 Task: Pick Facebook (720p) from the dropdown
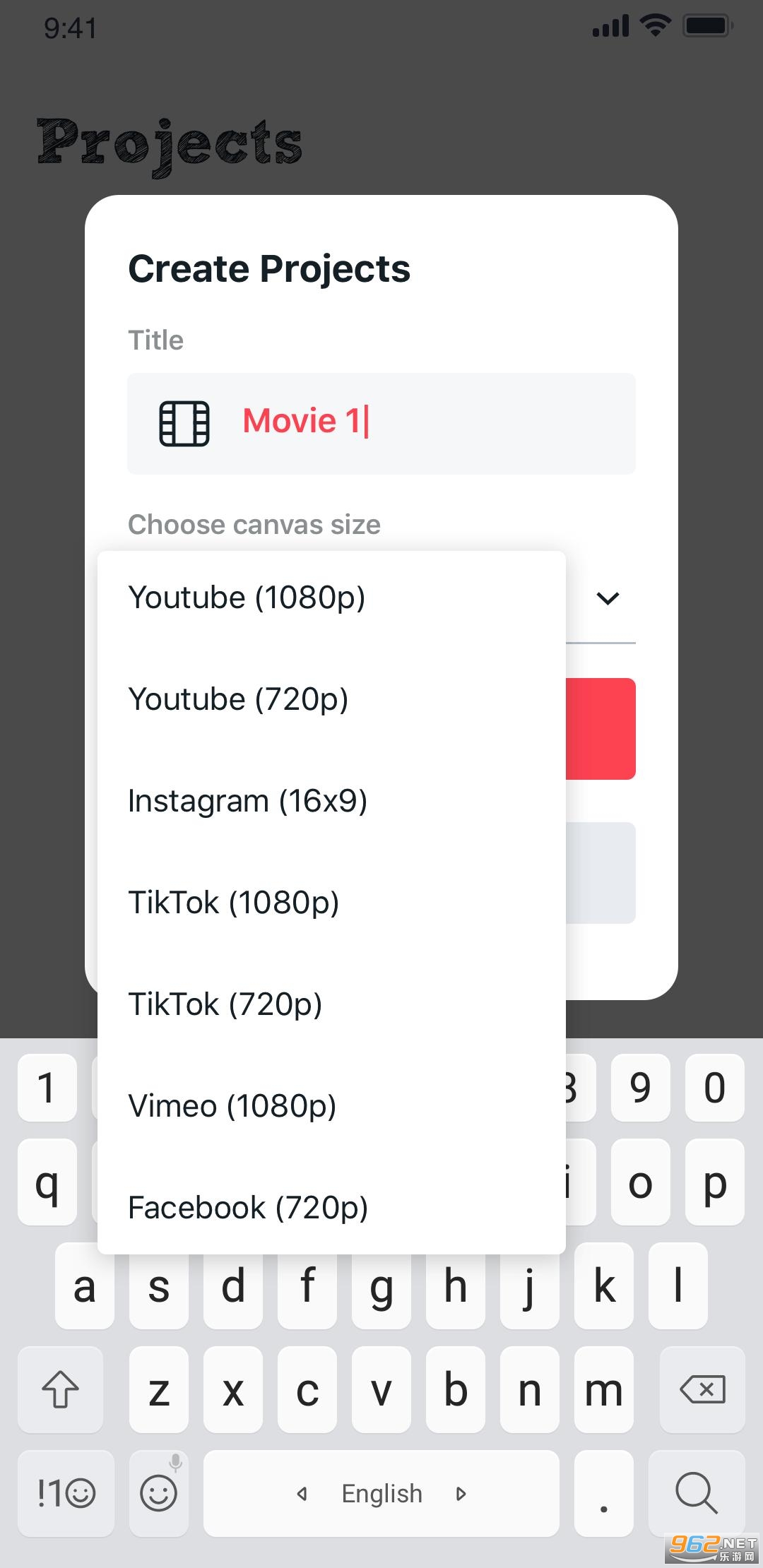point(331,1208)
